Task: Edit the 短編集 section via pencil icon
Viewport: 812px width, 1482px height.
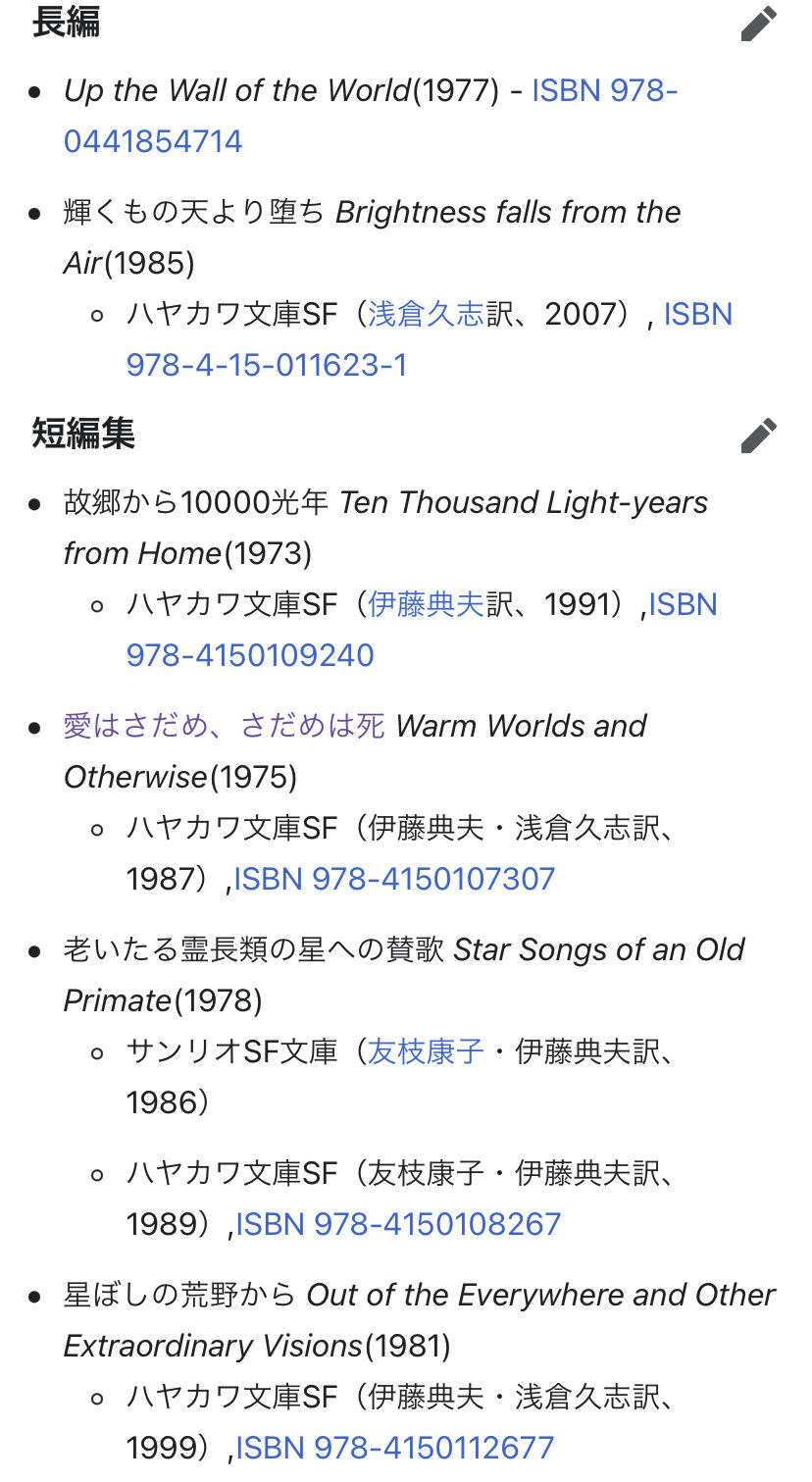Action: point(758,435)
